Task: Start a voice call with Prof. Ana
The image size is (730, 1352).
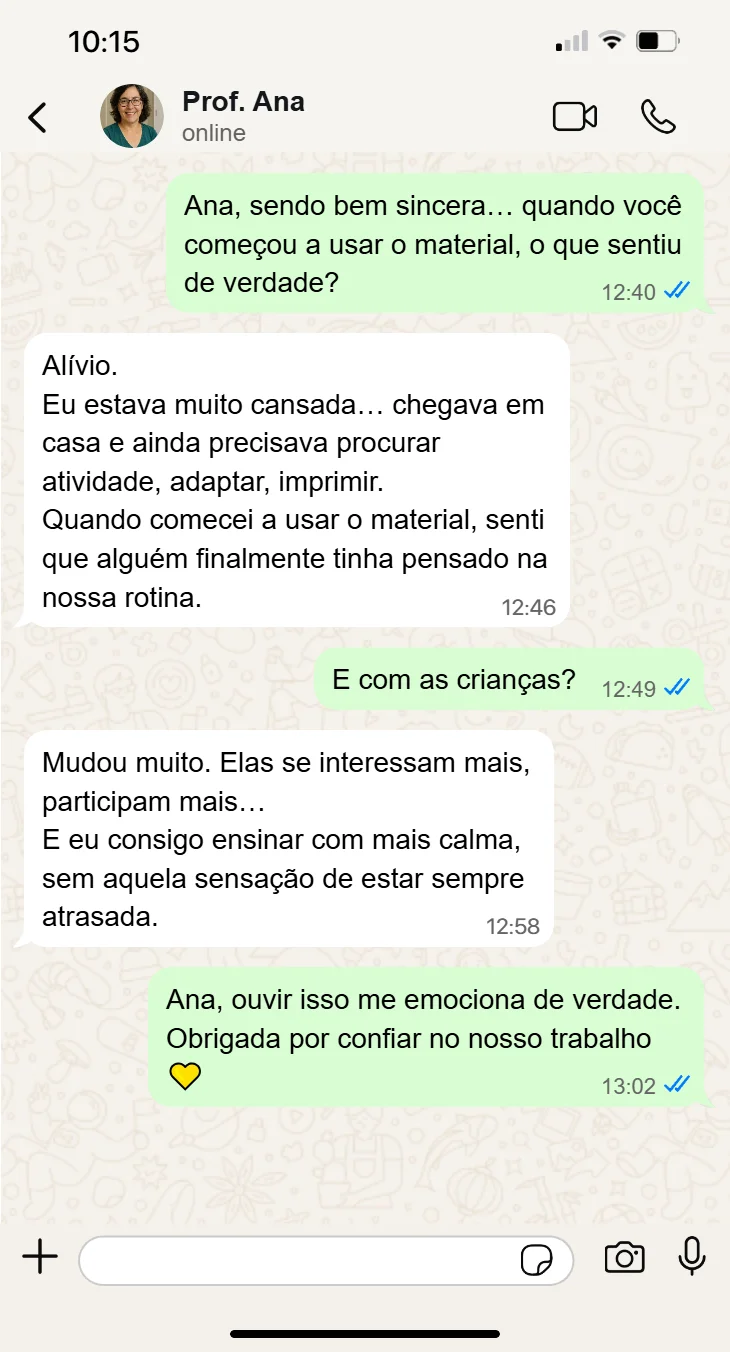Action: [658, 117]
